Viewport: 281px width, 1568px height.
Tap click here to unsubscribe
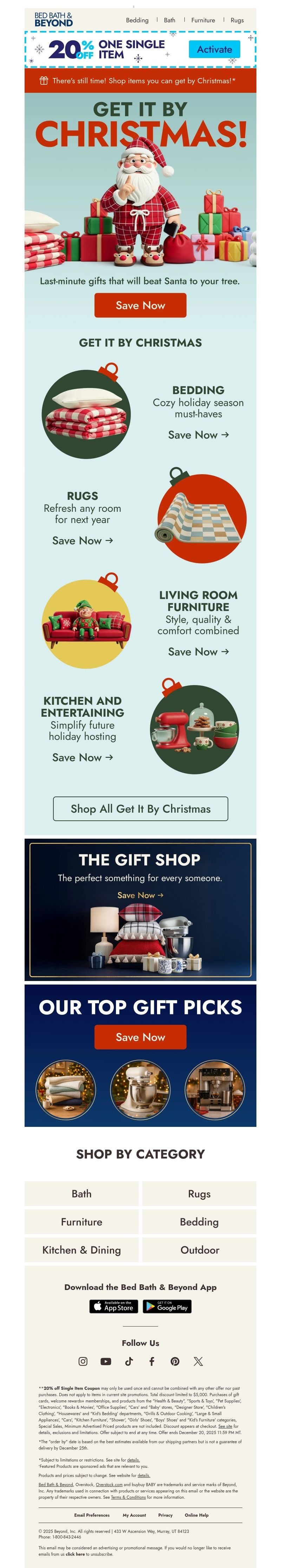76,1554
